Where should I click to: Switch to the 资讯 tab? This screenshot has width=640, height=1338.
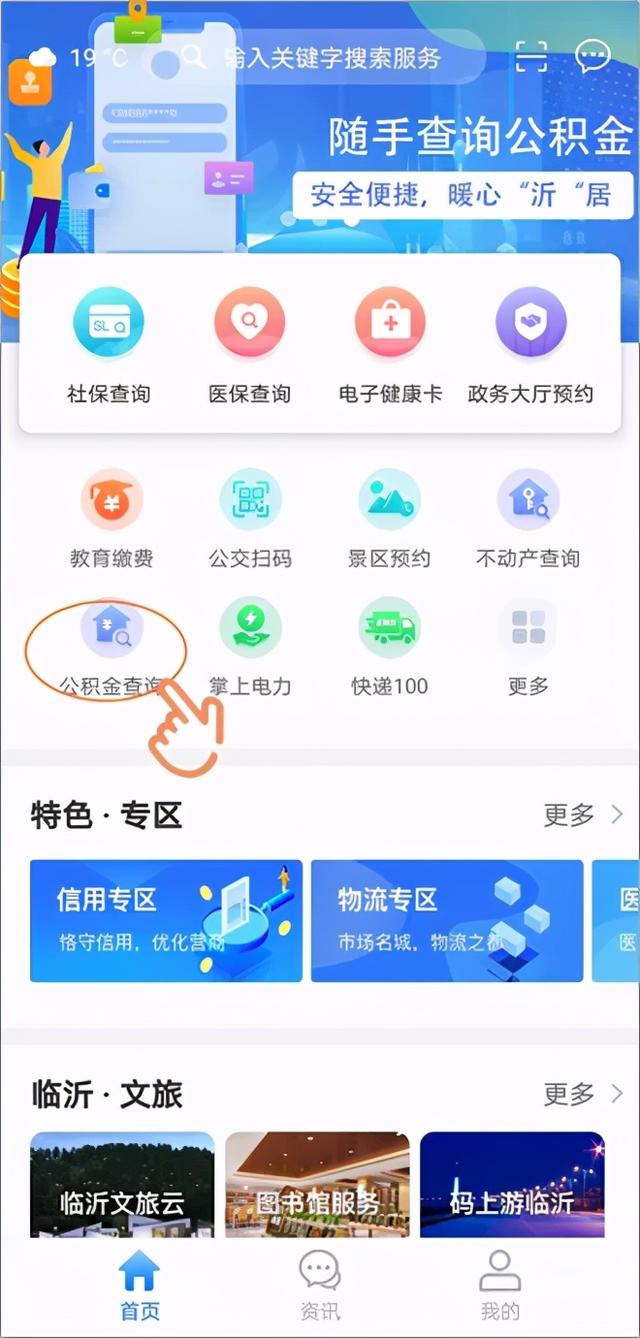click(x=320, y=1285)
